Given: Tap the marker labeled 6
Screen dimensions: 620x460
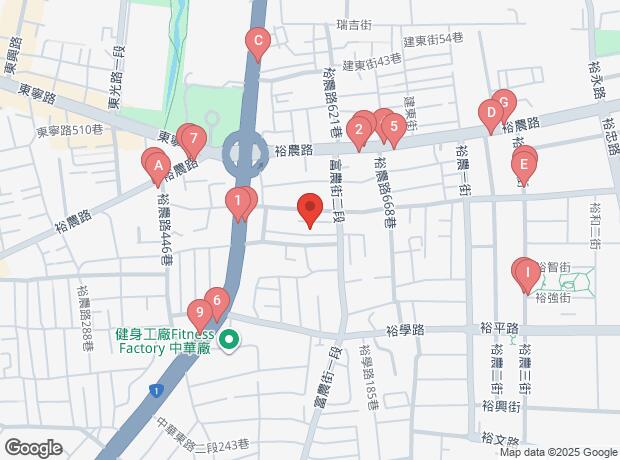Looking at the screenshot, I should [x=217, y=299].
